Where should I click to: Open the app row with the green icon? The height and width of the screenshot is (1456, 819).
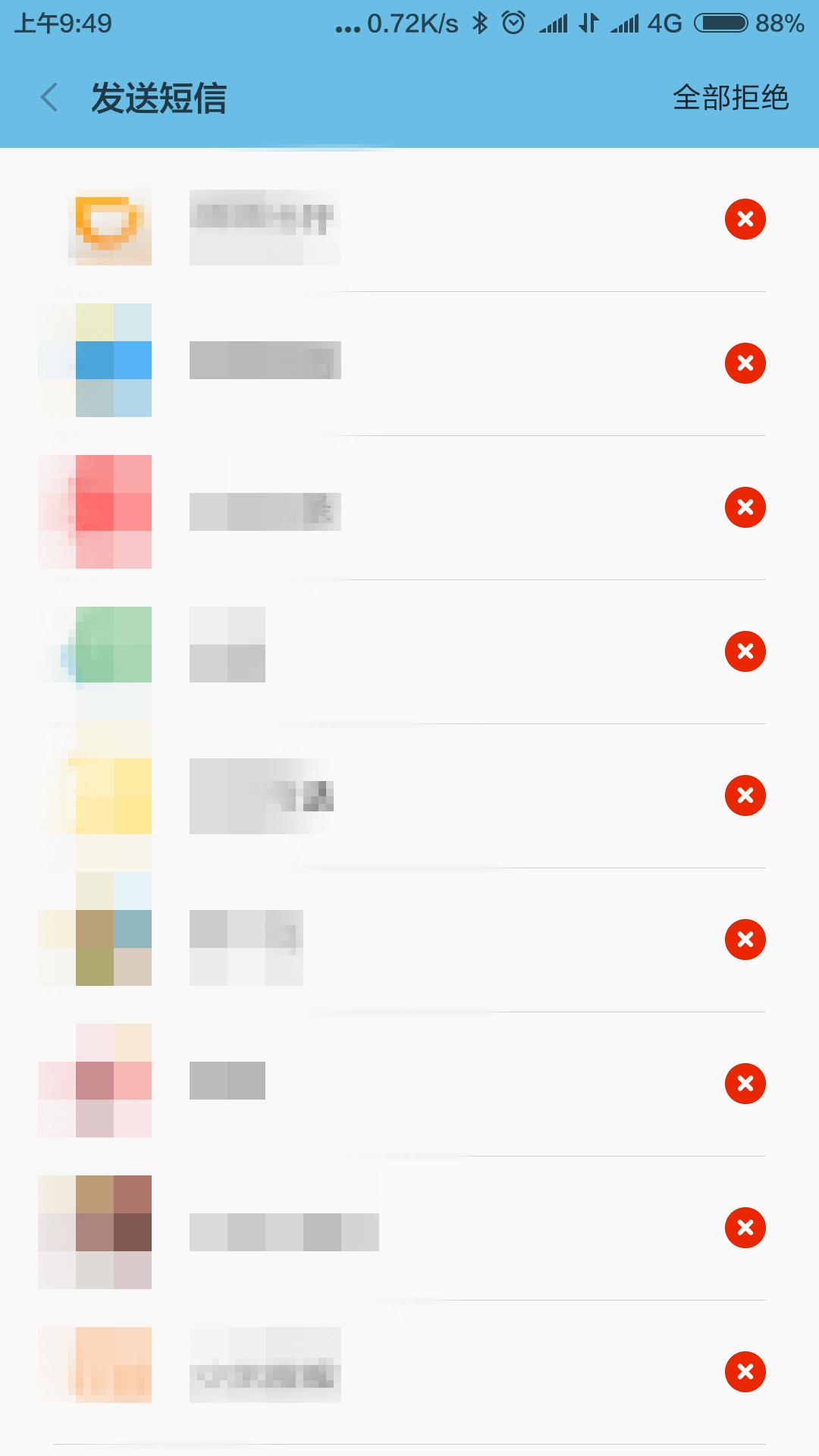379,651
